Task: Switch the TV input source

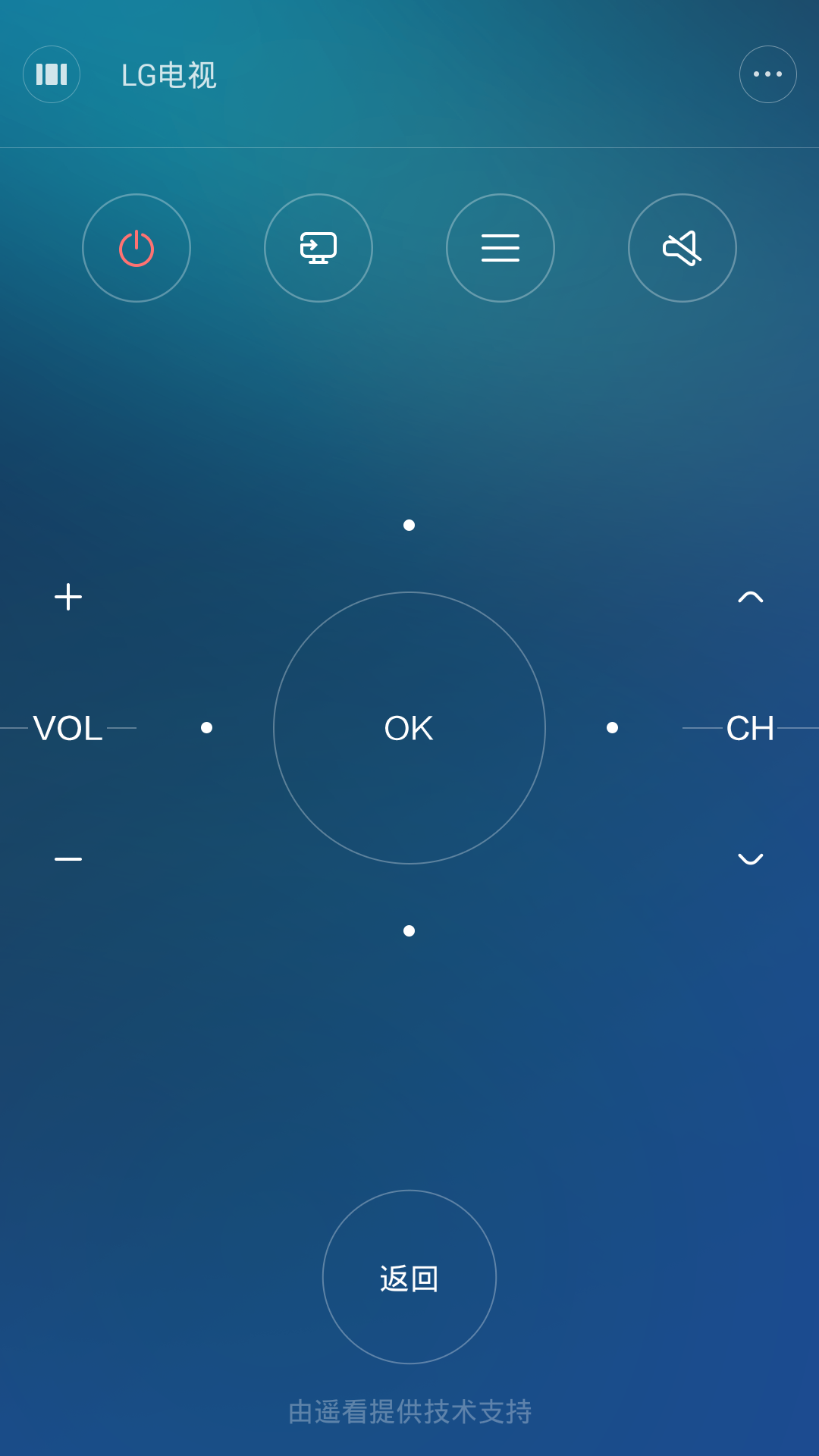Action: pyautogui.click(x=318, y=248)
